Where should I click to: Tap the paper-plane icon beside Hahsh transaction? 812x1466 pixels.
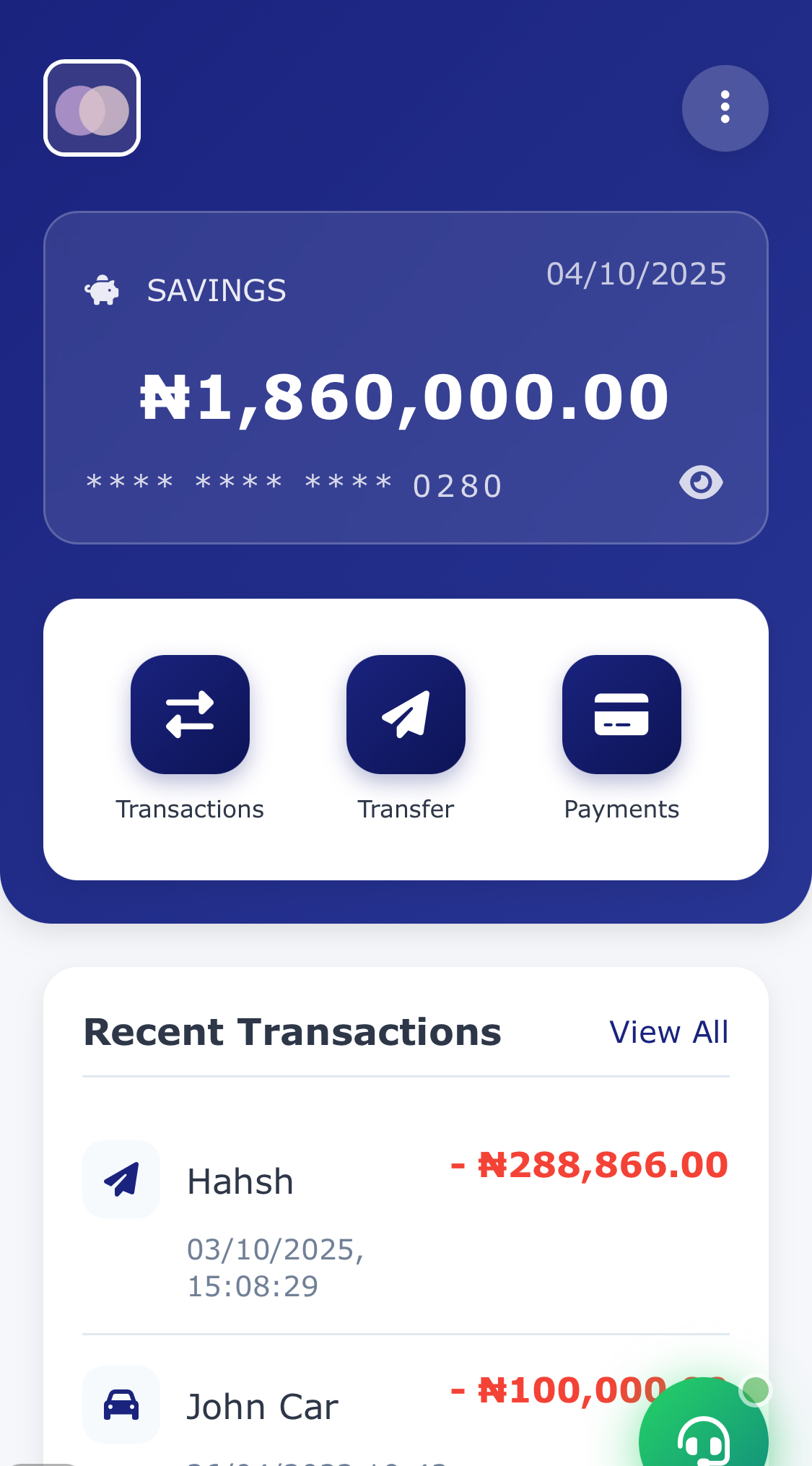click(x=121, y=1179)
